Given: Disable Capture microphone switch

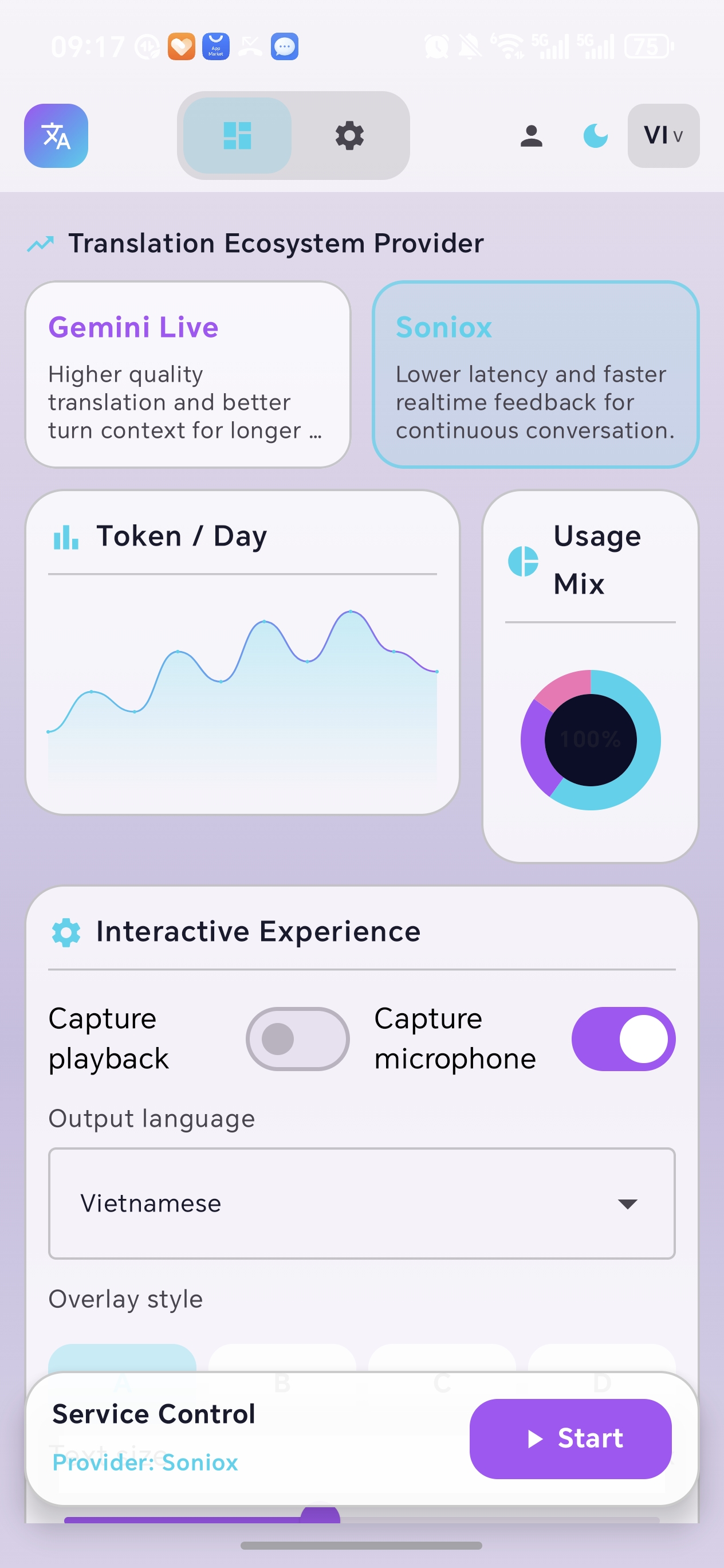Looking at the screenshot, I should point(623,1038).
